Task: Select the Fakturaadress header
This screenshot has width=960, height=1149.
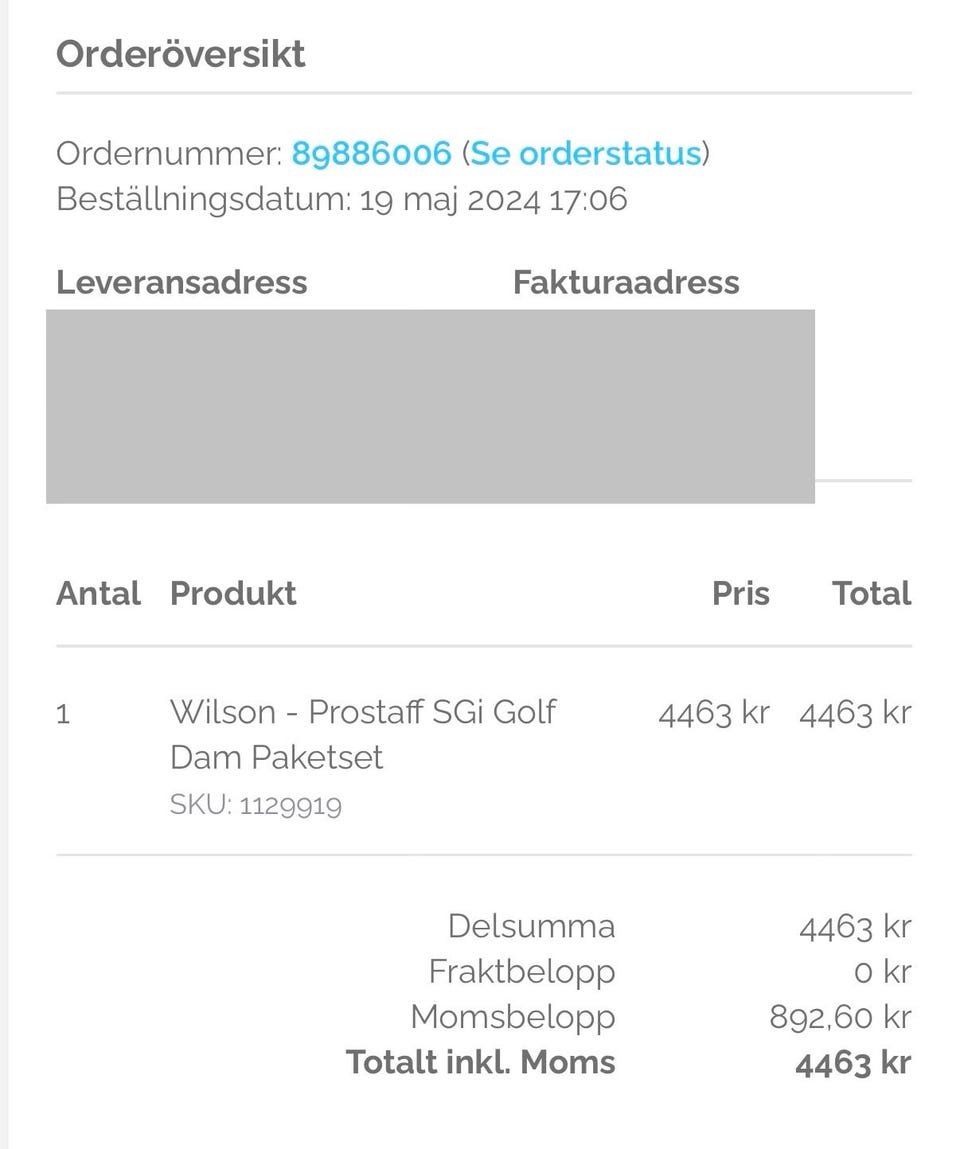Action: pos(625,282)
